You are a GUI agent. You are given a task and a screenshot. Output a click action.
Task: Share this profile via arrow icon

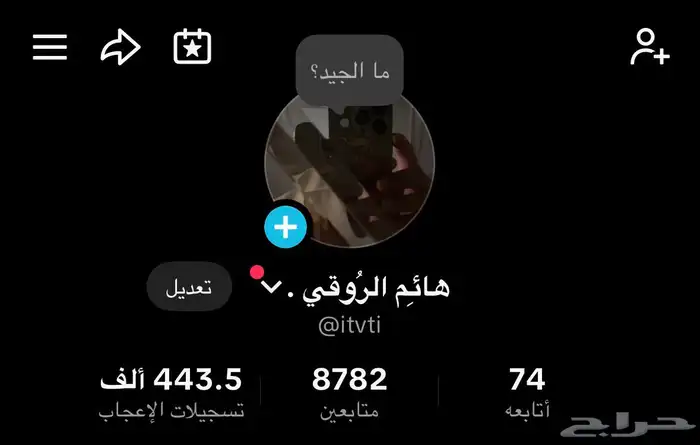(121, 47)
